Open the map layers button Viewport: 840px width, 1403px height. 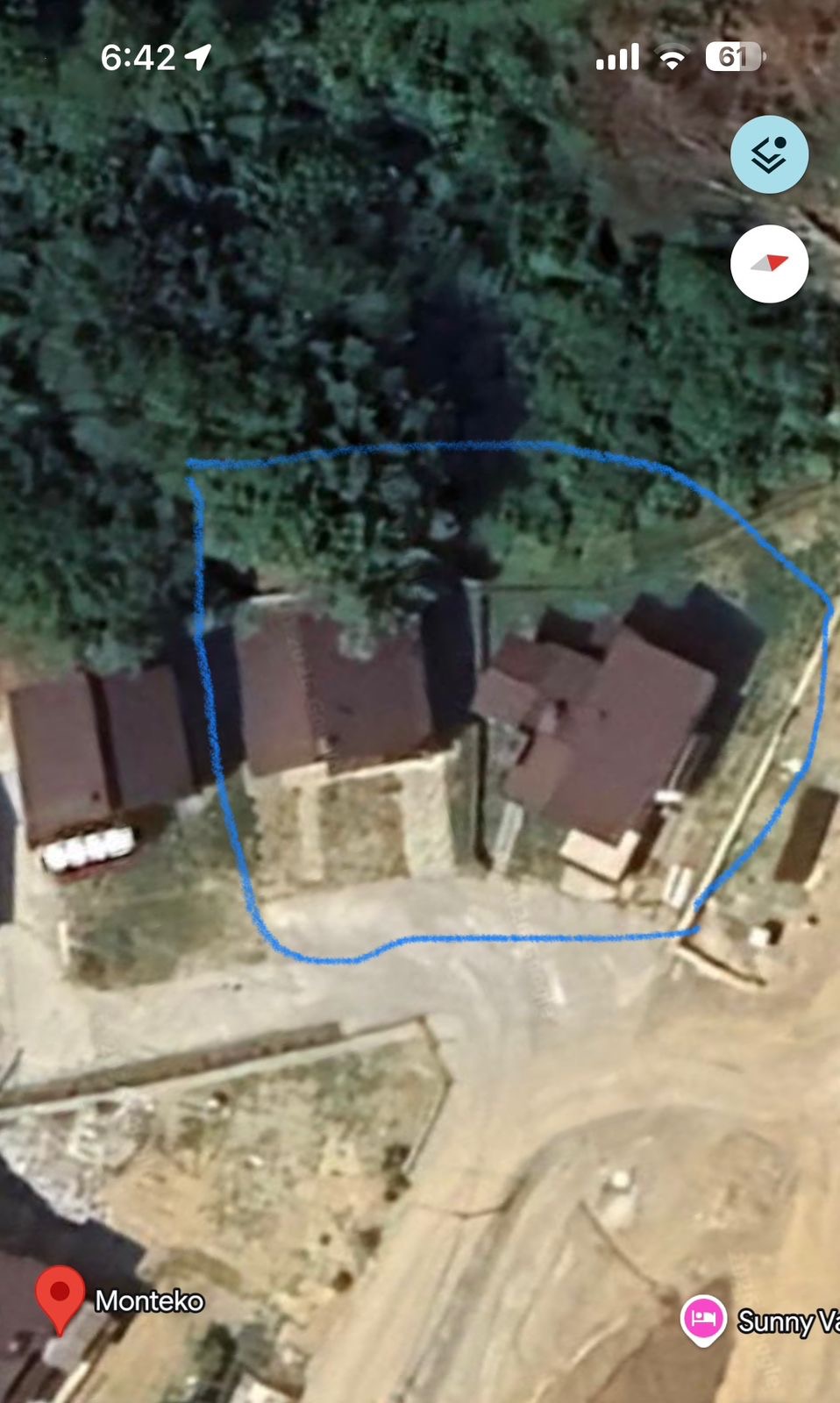tap(769, 154)
